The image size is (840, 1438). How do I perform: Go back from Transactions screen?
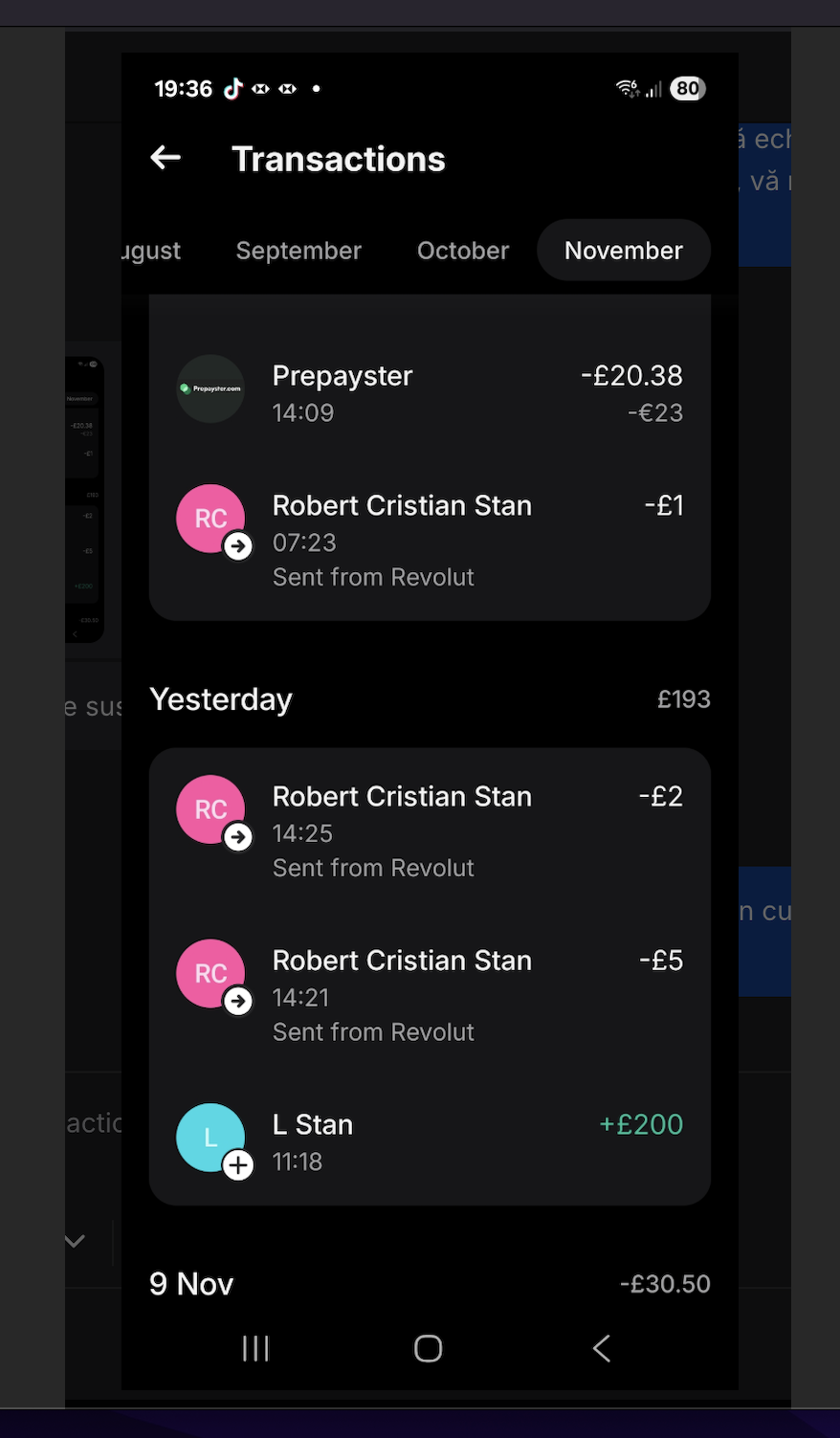(166, 158)
